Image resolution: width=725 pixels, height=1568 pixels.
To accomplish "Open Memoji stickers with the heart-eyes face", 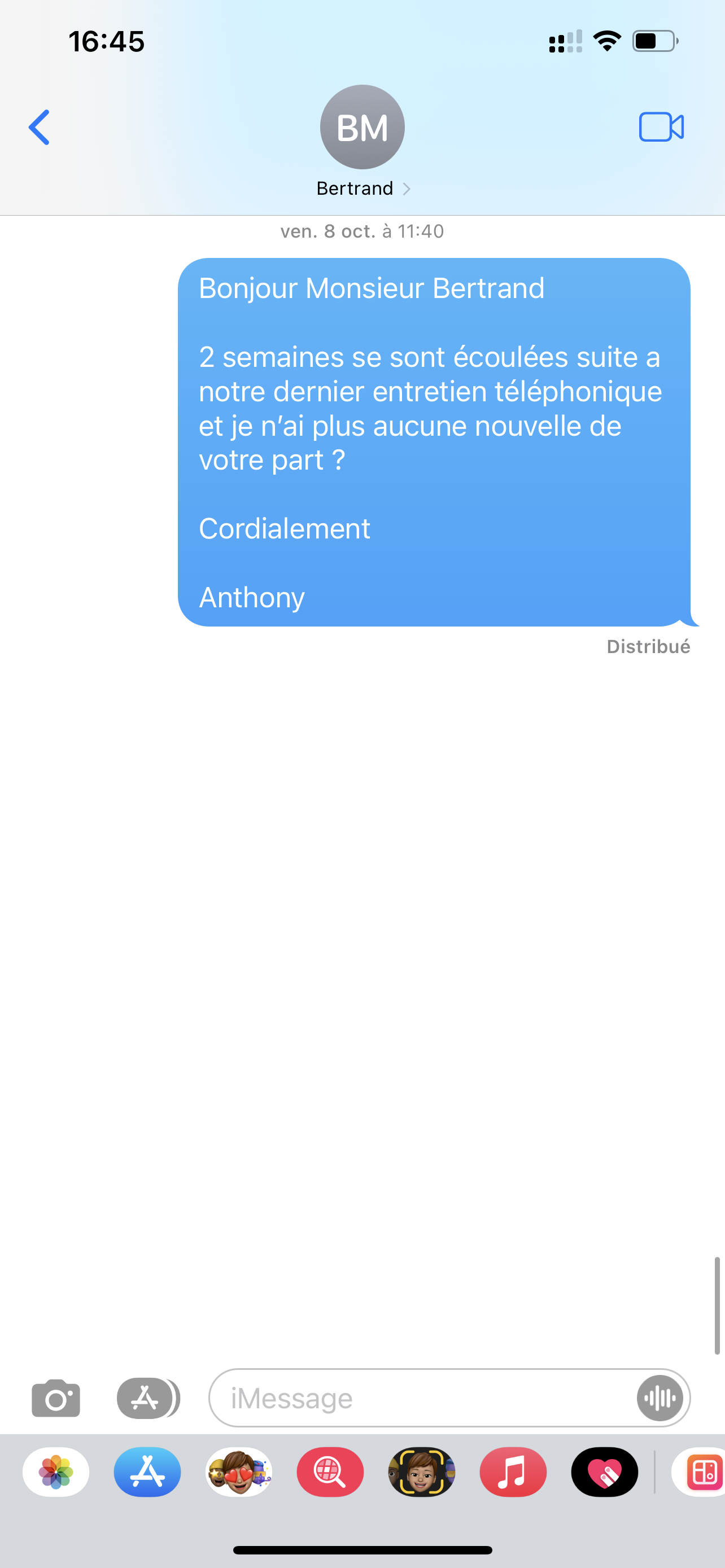I will coord(239,1472).
